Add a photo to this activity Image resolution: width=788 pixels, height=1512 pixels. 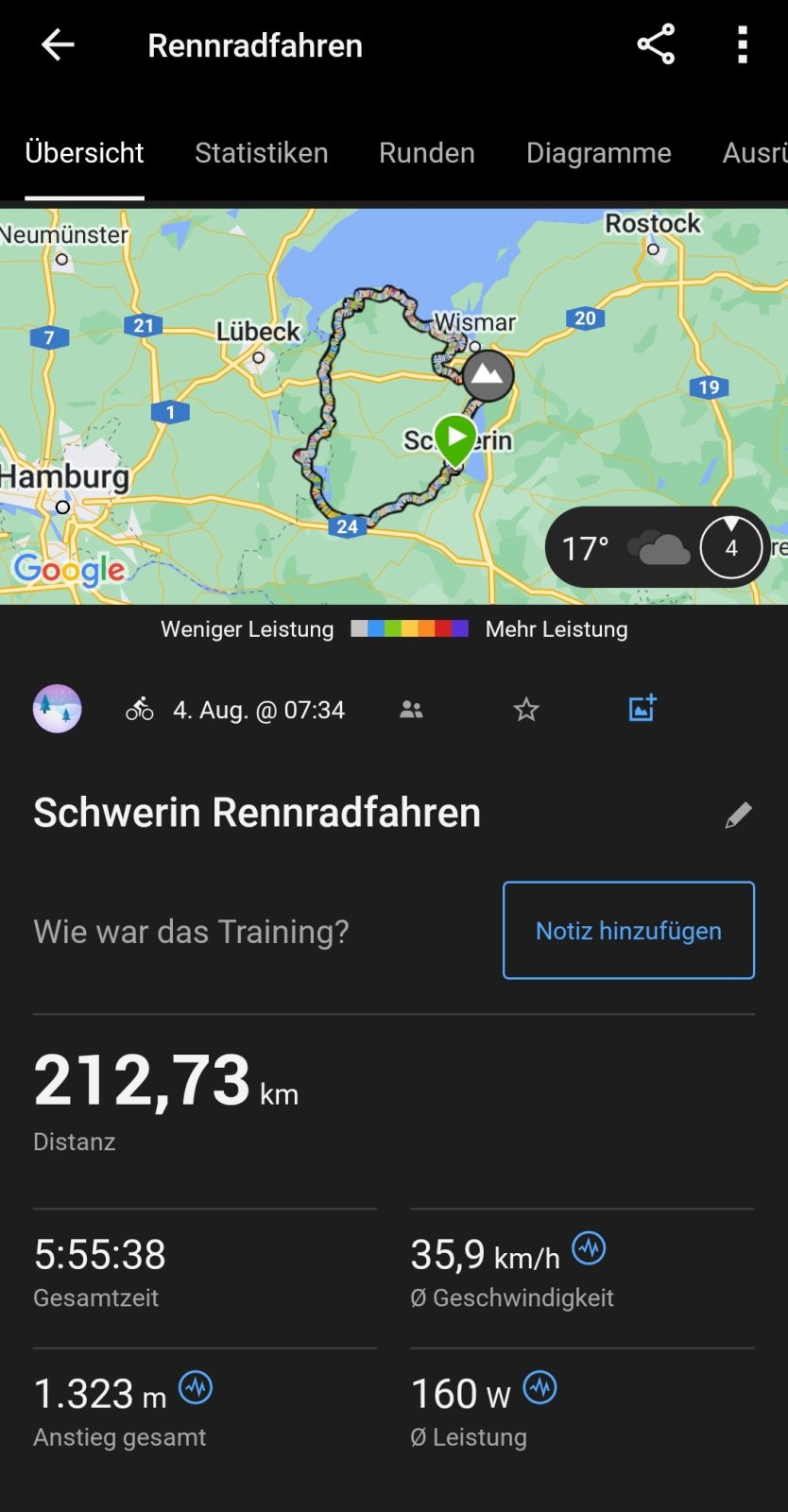tap(642, 709)
